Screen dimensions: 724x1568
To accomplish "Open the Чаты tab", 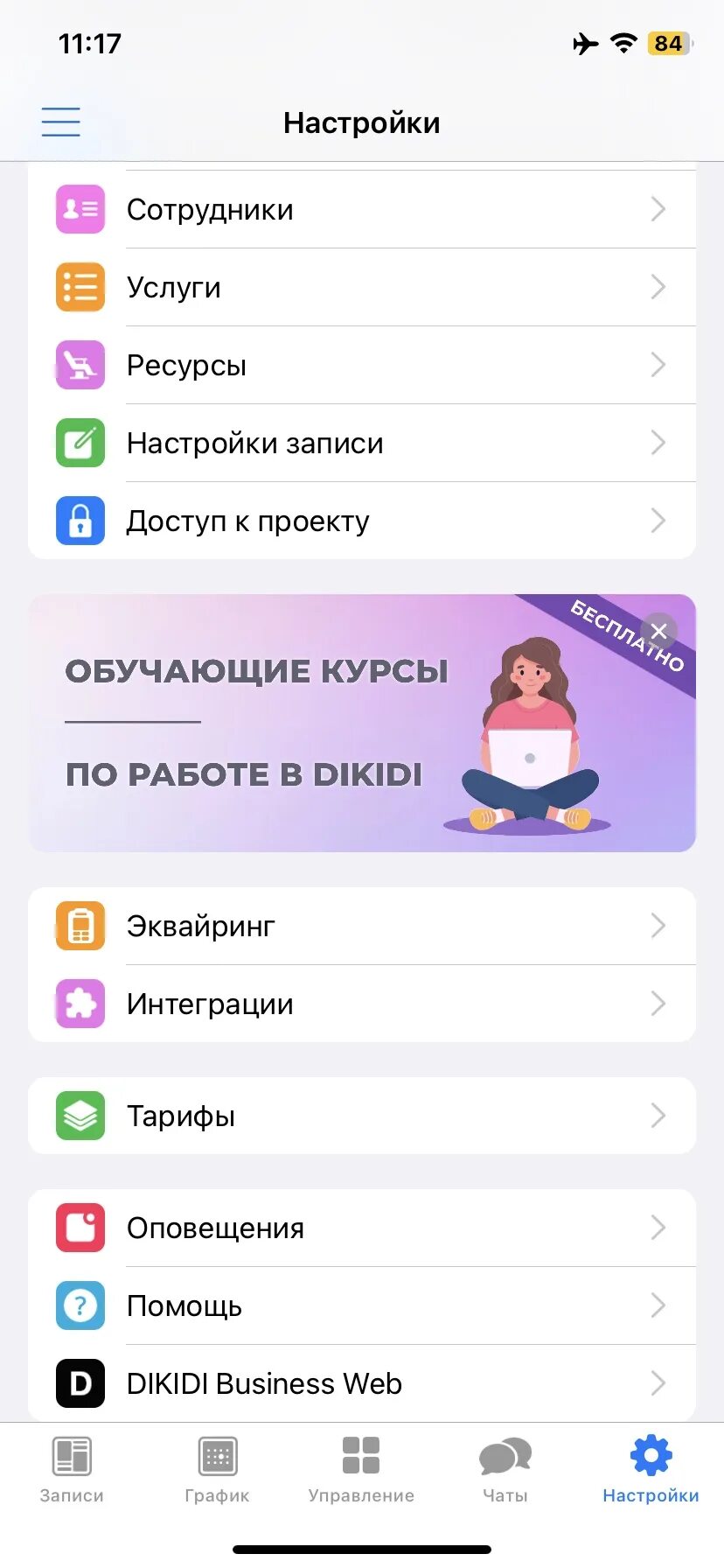I will pos(505,1470).
